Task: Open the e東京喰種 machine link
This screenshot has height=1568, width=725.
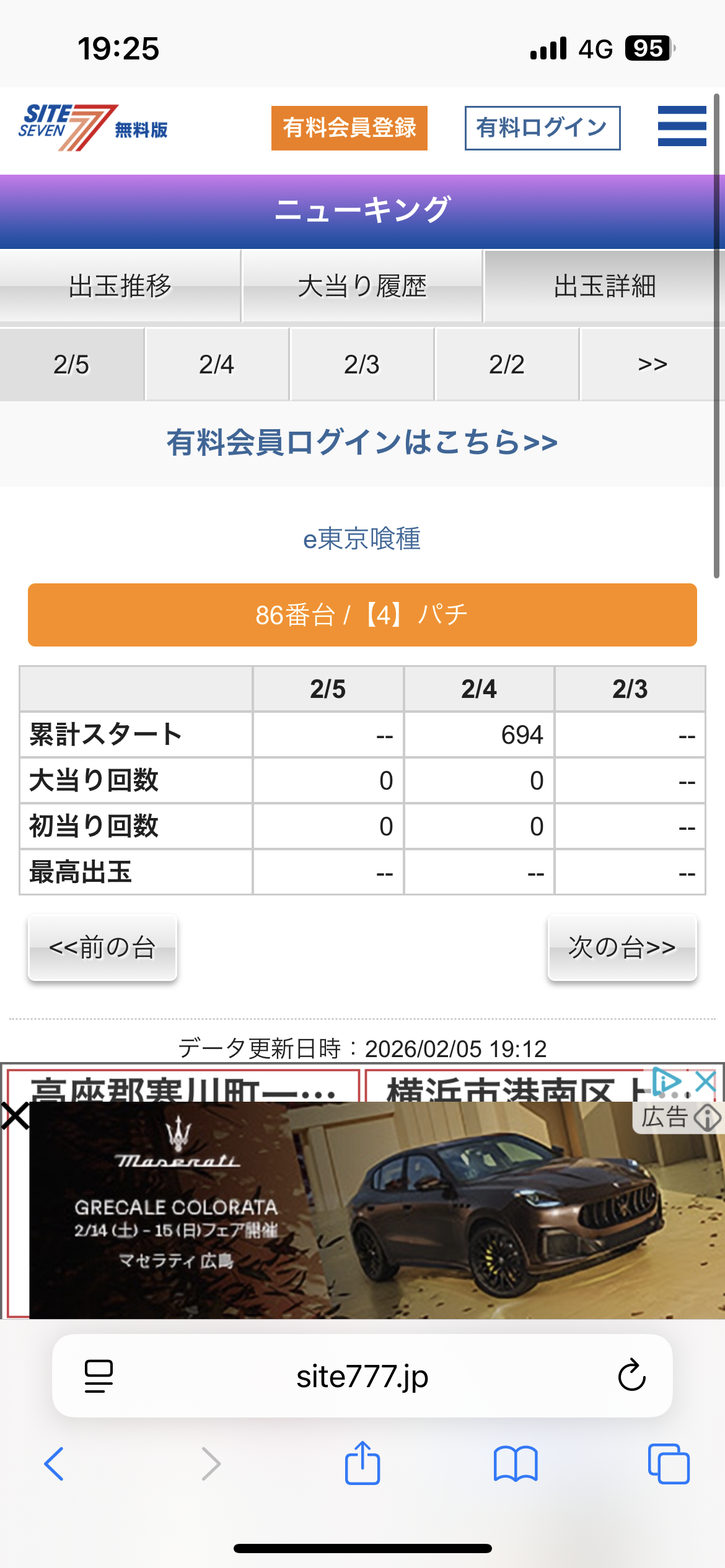Action: click(362, 539)
